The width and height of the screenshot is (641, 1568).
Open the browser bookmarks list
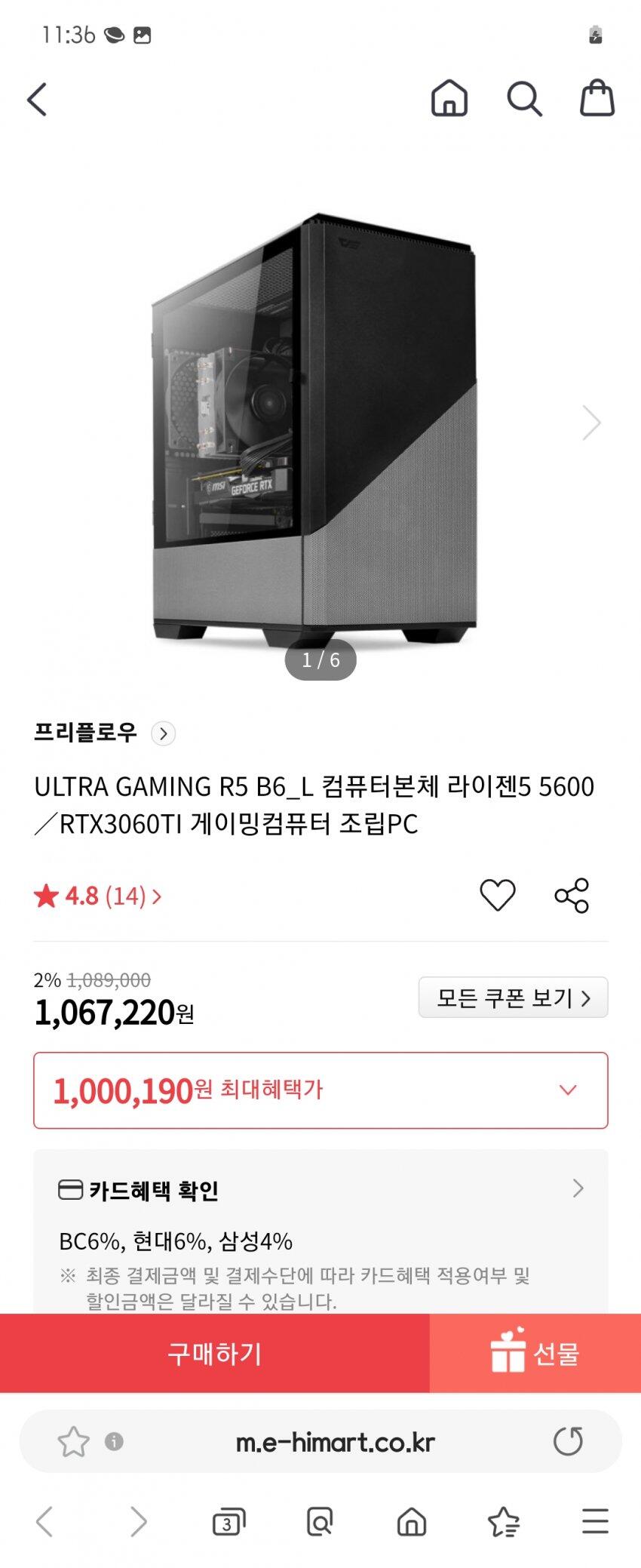pyautogui.click(x=503, y=1522)
